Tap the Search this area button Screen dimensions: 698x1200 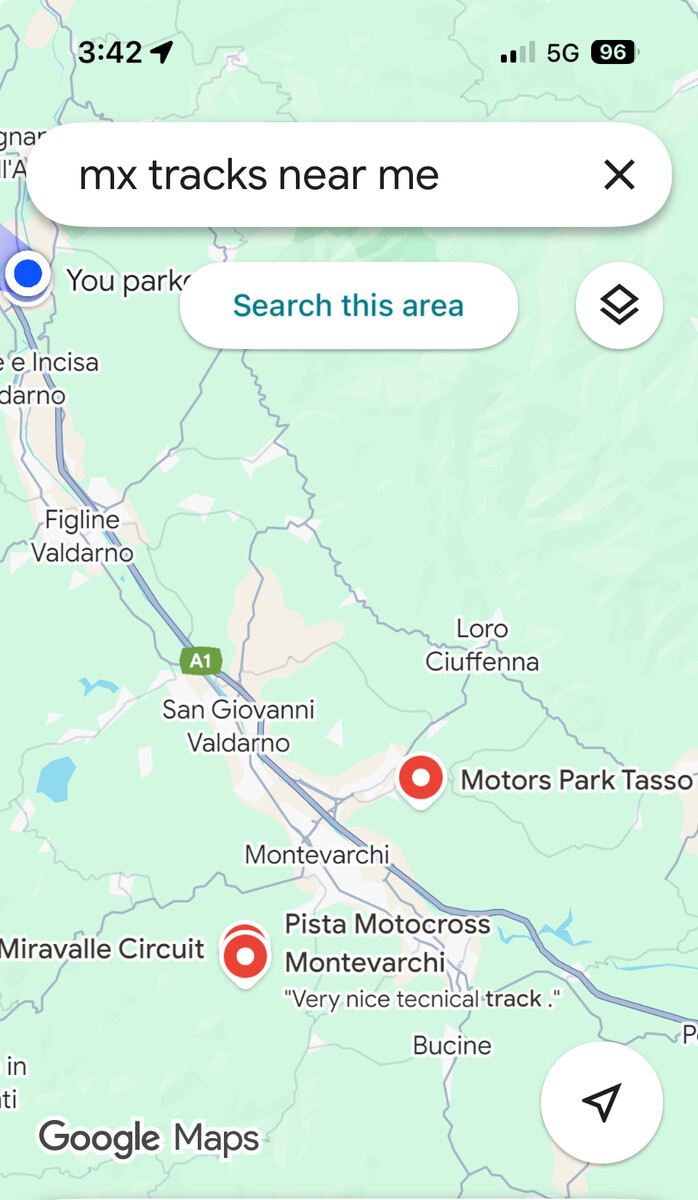[x=348, y=305]
